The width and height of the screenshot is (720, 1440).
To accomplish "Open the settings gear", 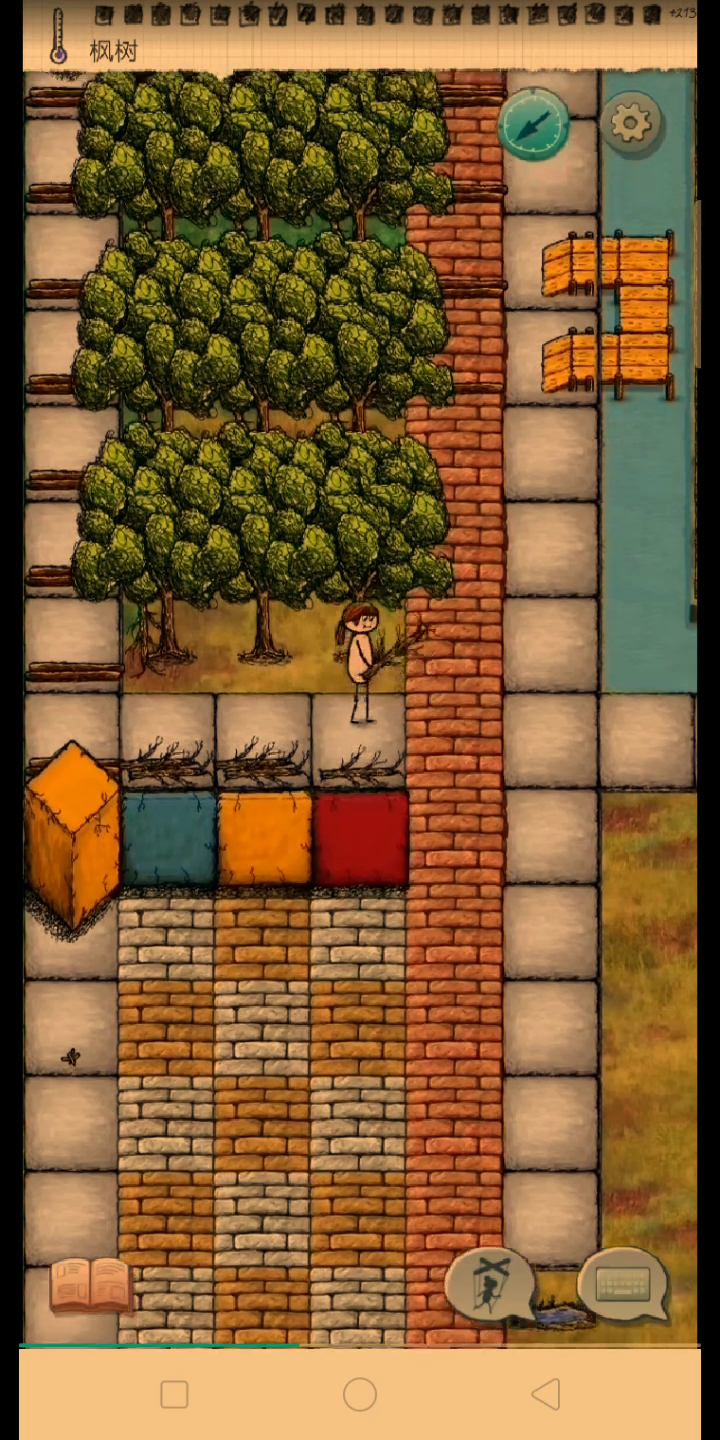I will point(631,124).
